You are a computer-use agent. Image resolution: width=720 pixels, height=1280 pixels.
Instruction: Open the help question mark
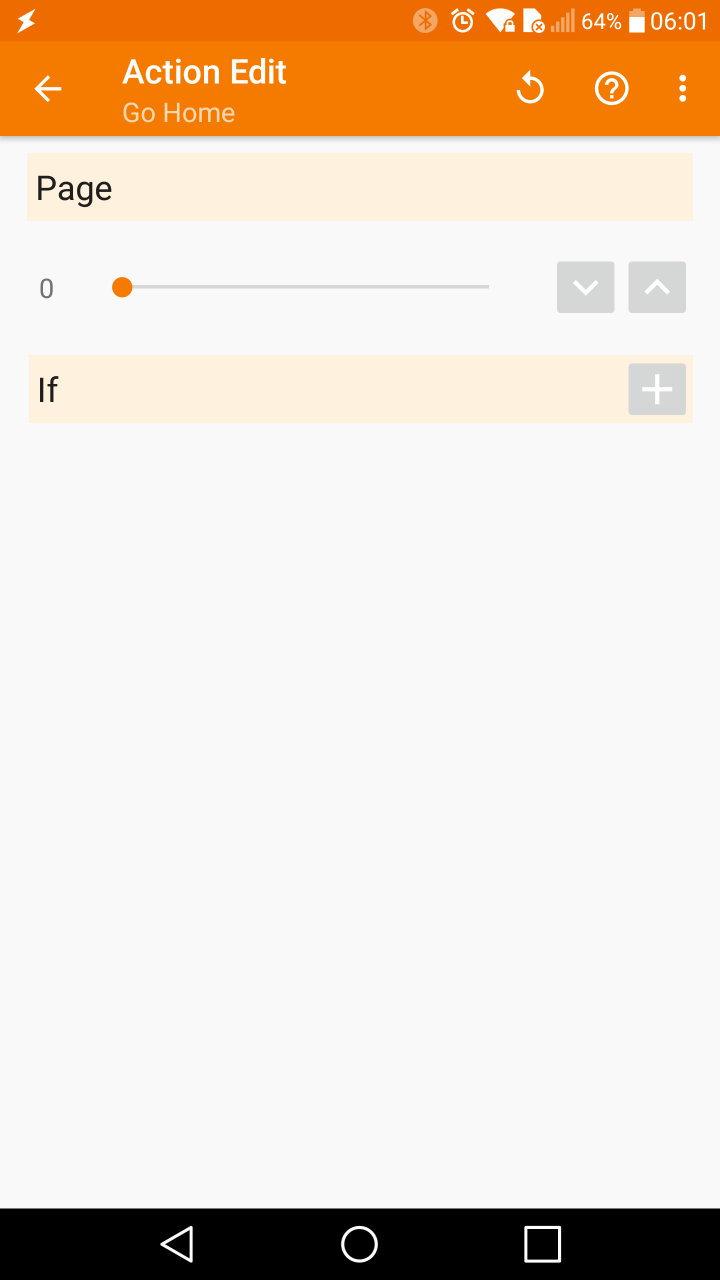tap(611, 89)
